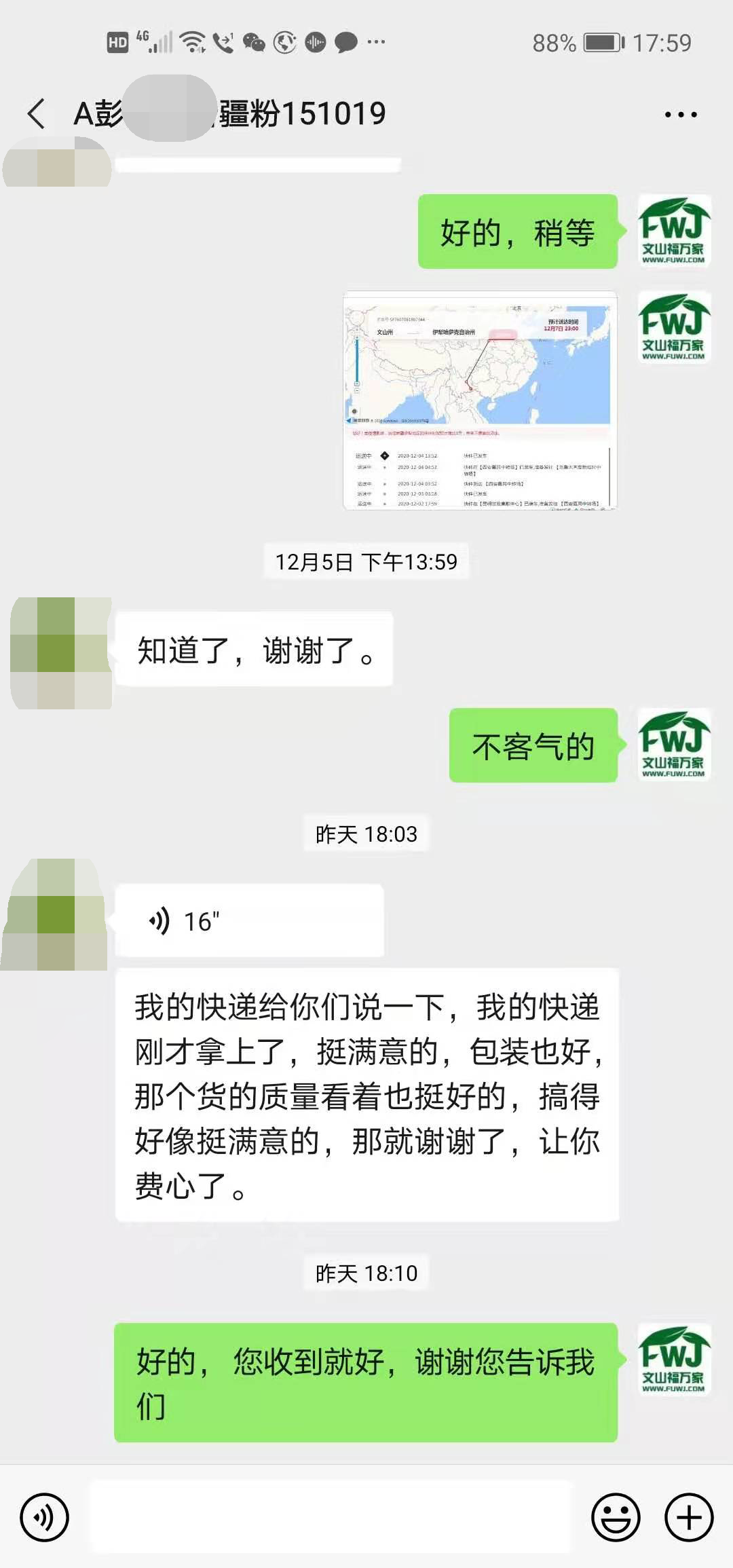Go back to the chat list
733x1568 pixels.
pyautogui.click(x=37, y=113)
